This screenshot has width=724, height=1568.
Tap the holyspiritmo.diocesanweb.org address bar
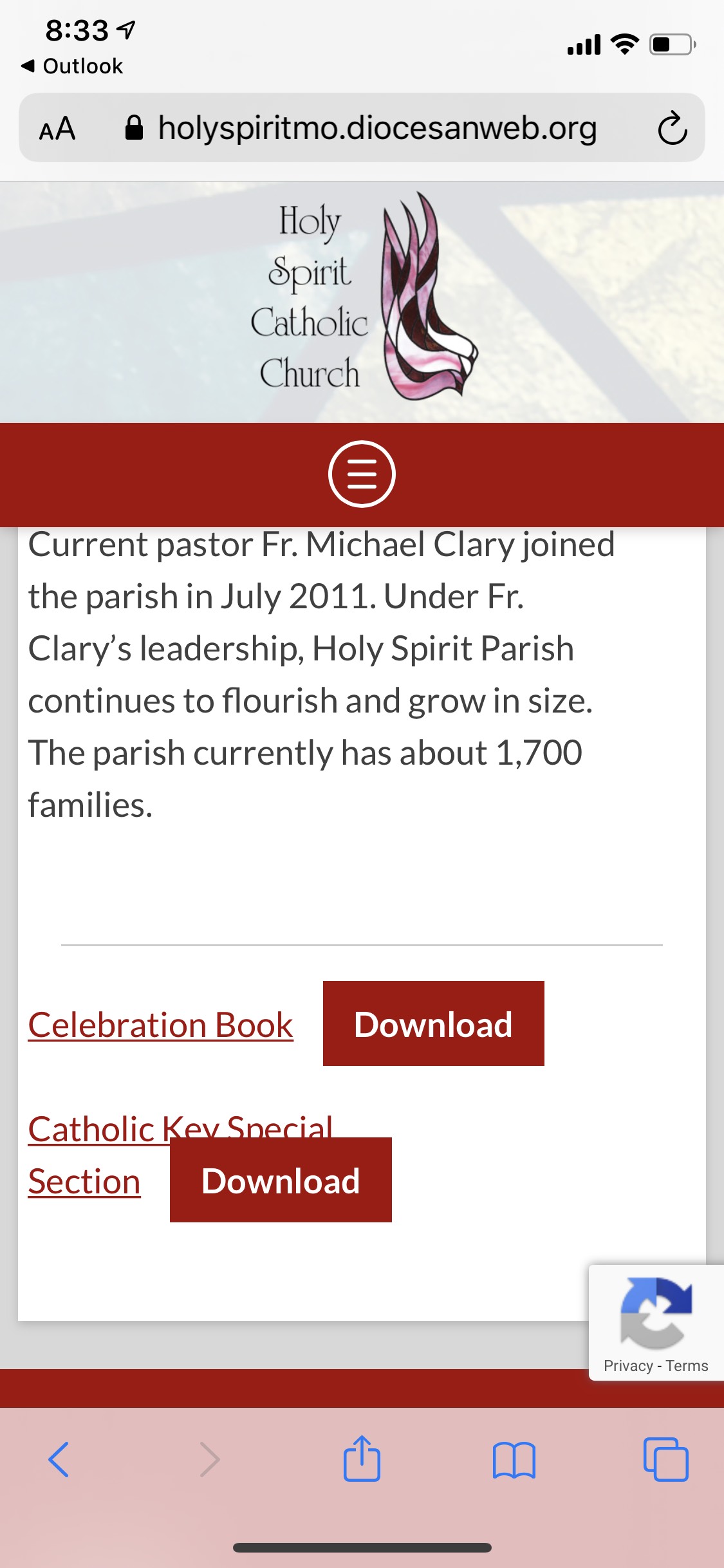coord(377,128)
